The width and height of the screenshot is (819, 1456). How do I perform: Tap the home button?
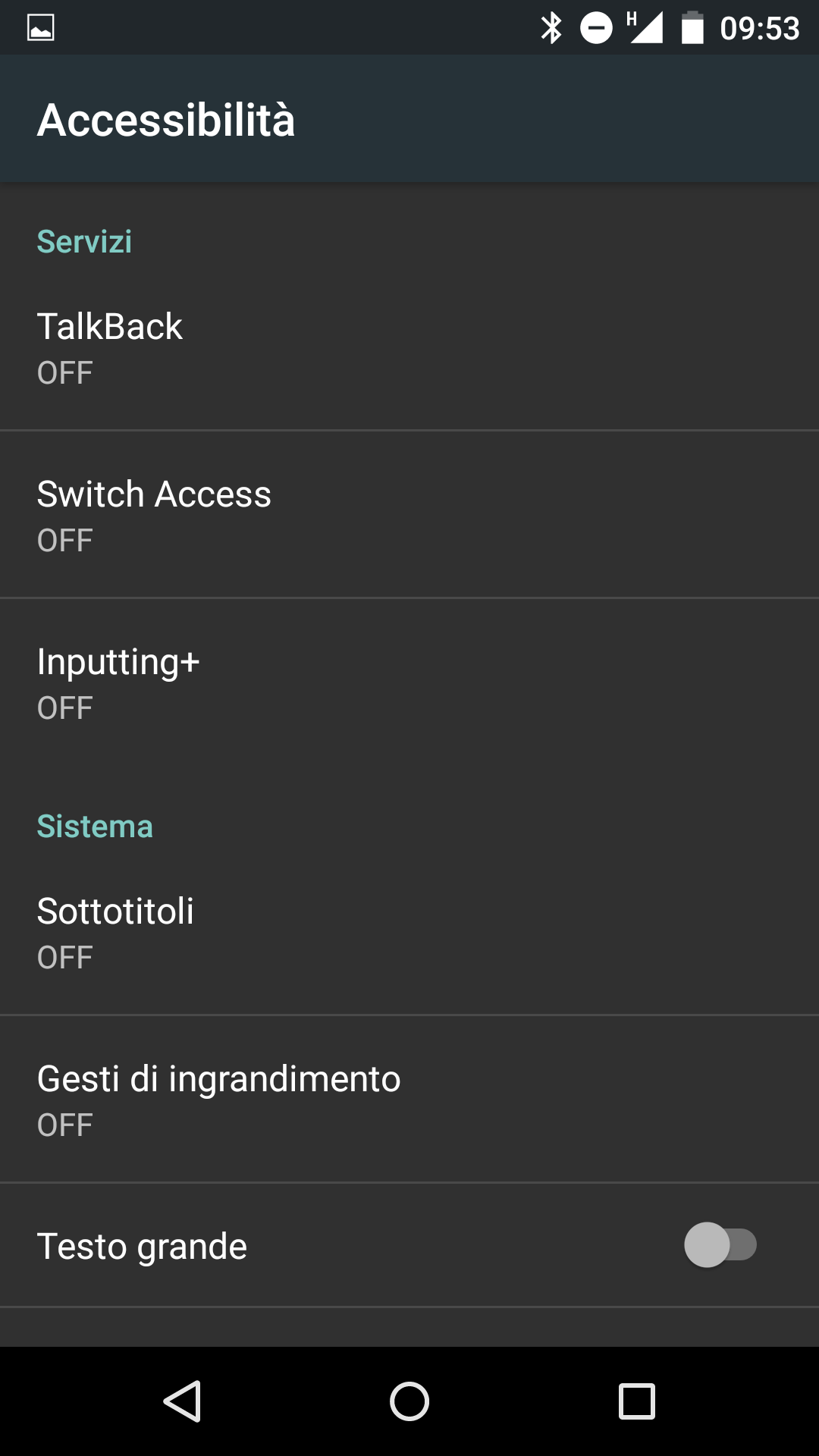point(409,1401)
